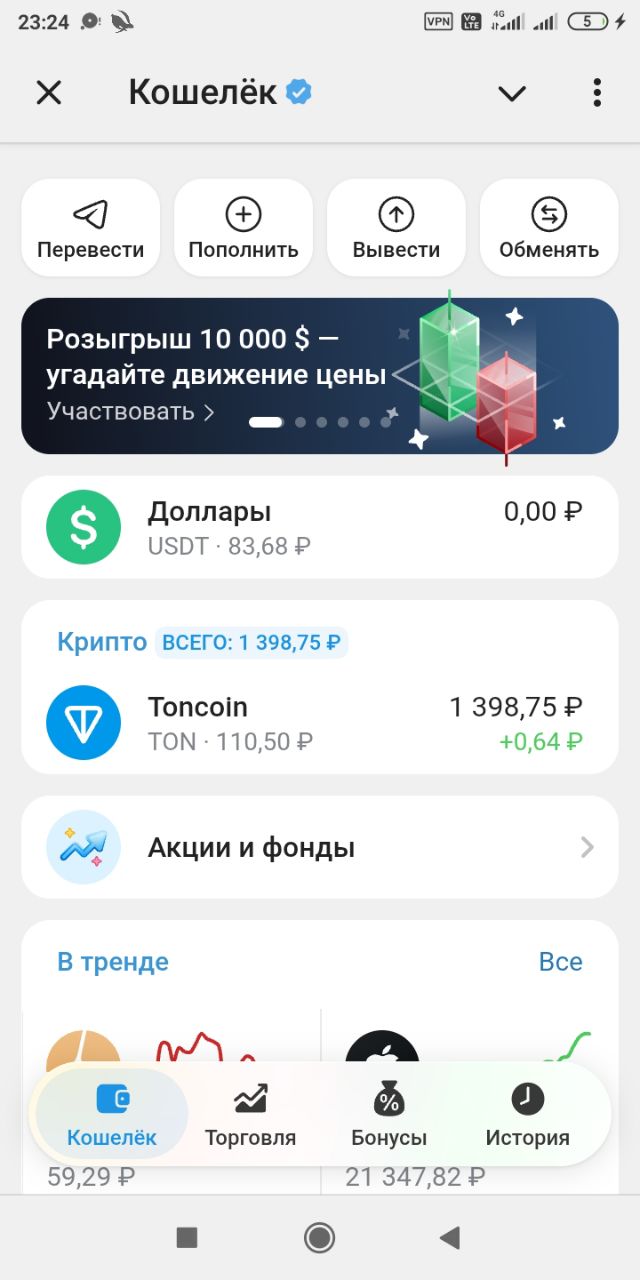Open the Обменять exchange action
Viewport: 640px width, 1280px height.
549,228
